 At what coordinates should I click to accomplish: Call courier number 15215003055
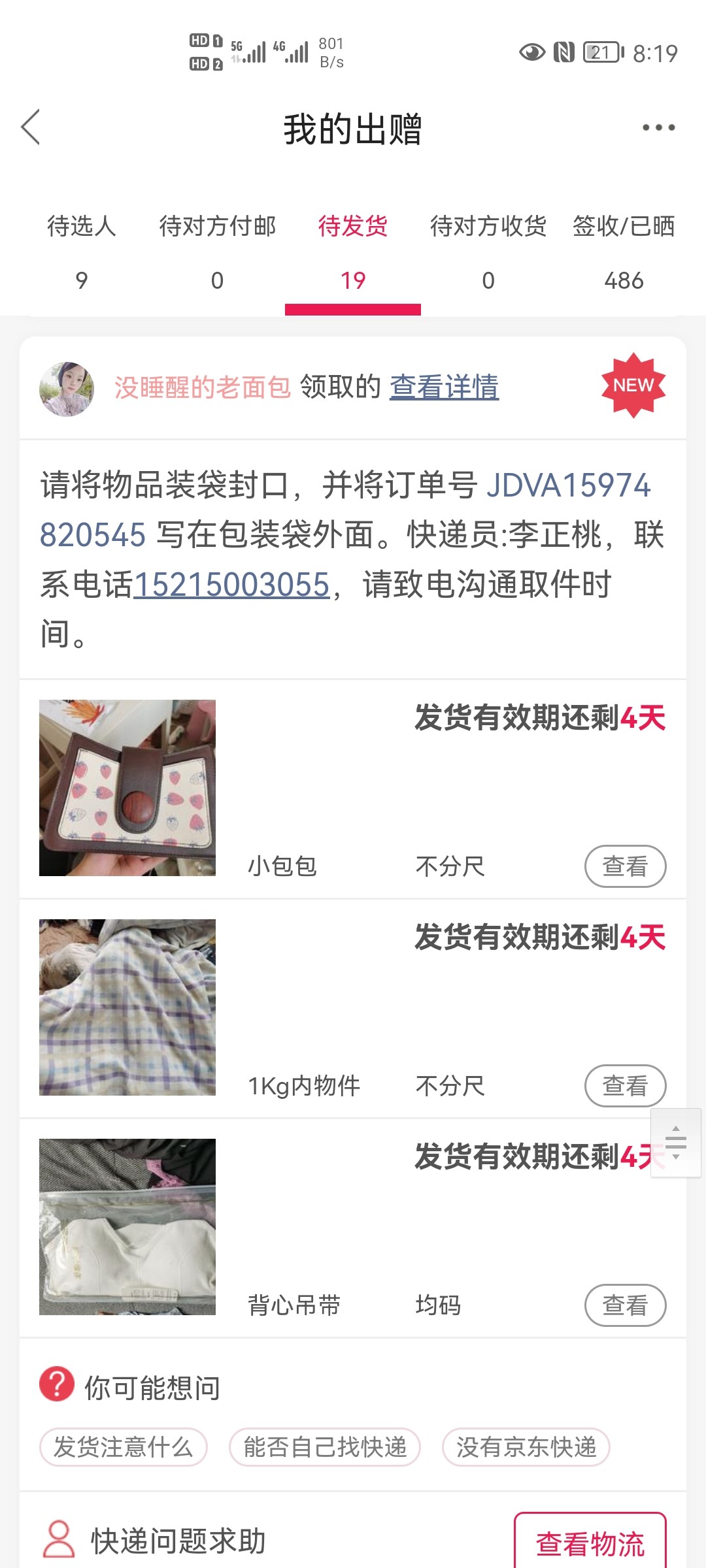coord(232,584)
